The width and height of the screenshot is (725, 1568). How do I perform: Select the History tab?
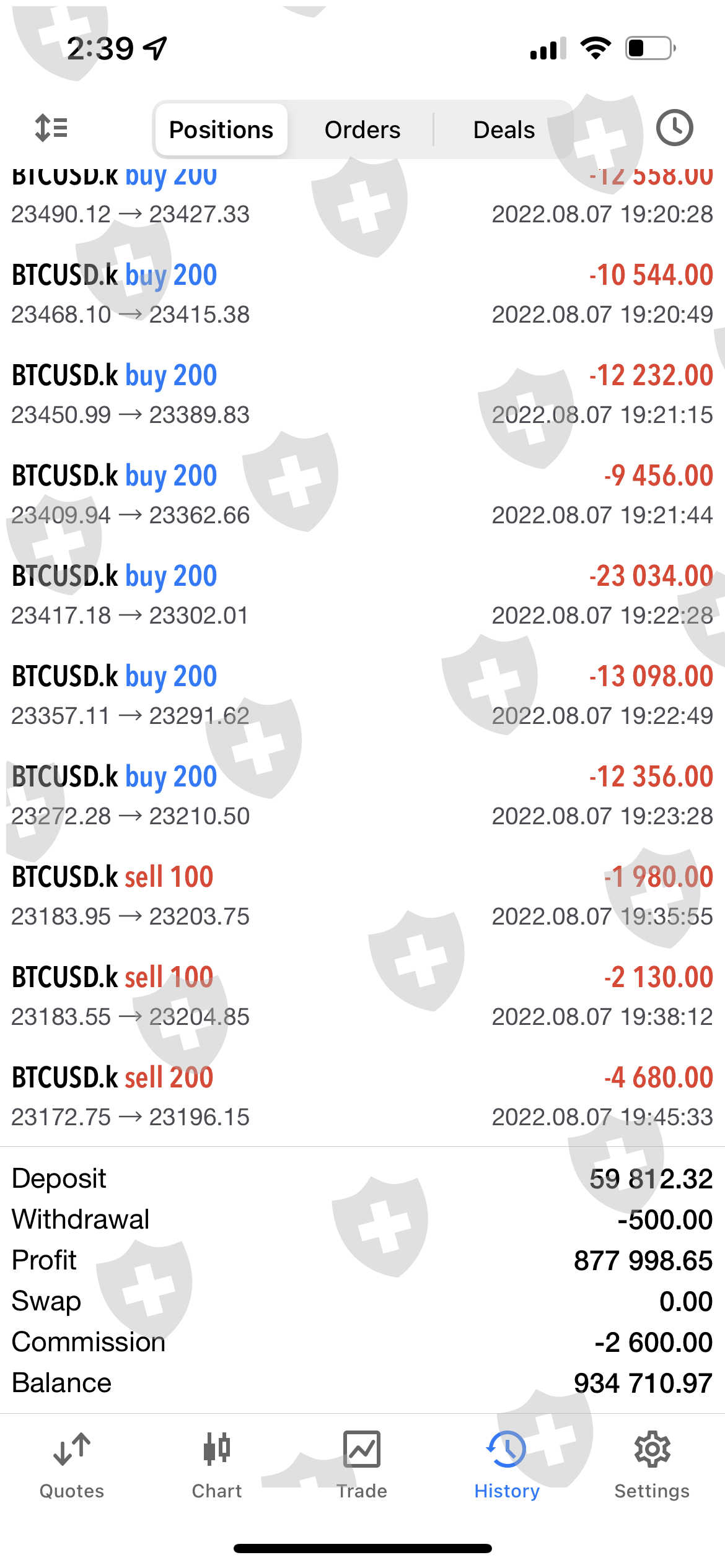click(x=507, y=1465)
